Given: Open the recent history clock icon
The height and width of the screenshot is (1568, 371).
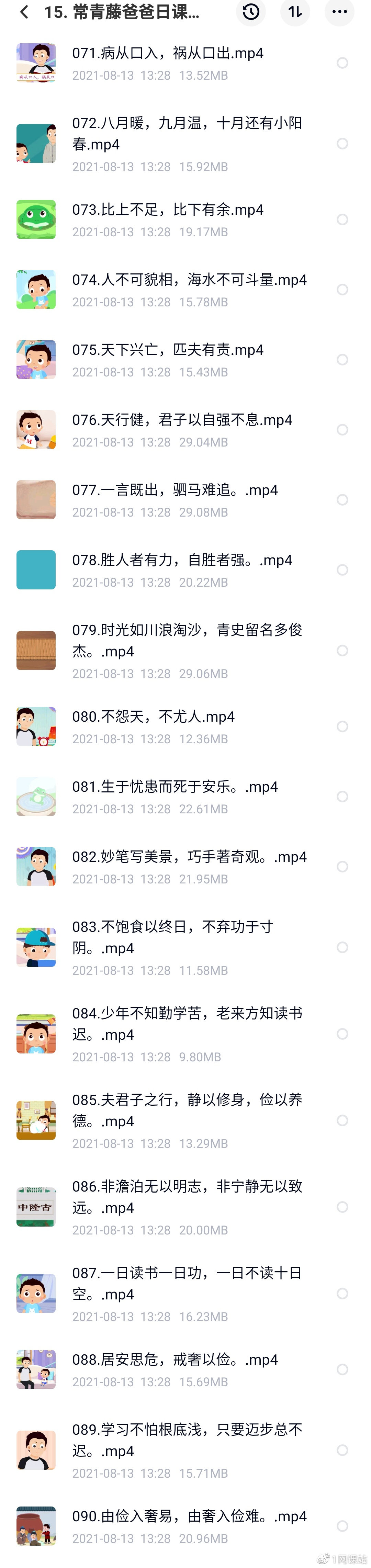Looking at the screenshot, I should [250, 12].
